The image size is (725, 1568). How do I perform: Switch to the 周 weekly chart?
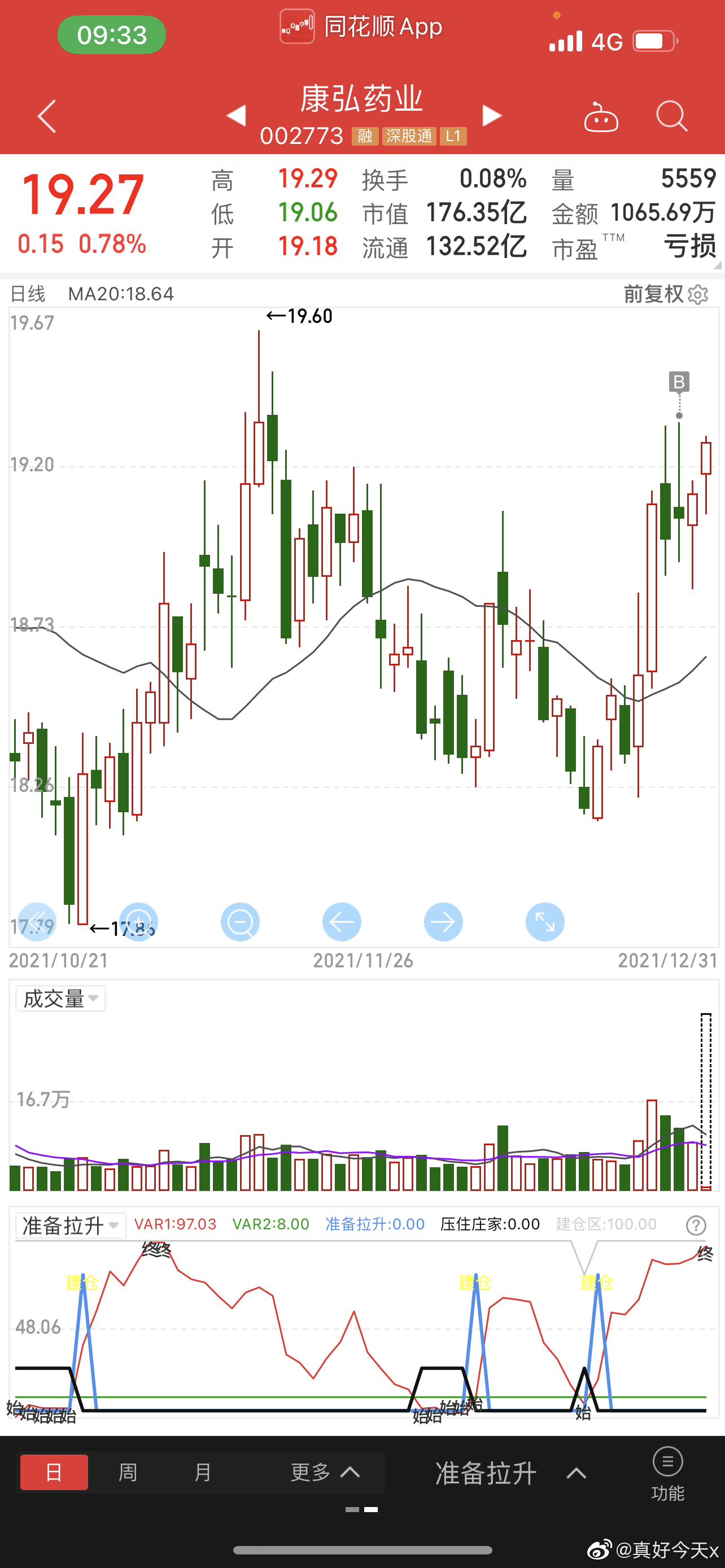click(128, 1473)
